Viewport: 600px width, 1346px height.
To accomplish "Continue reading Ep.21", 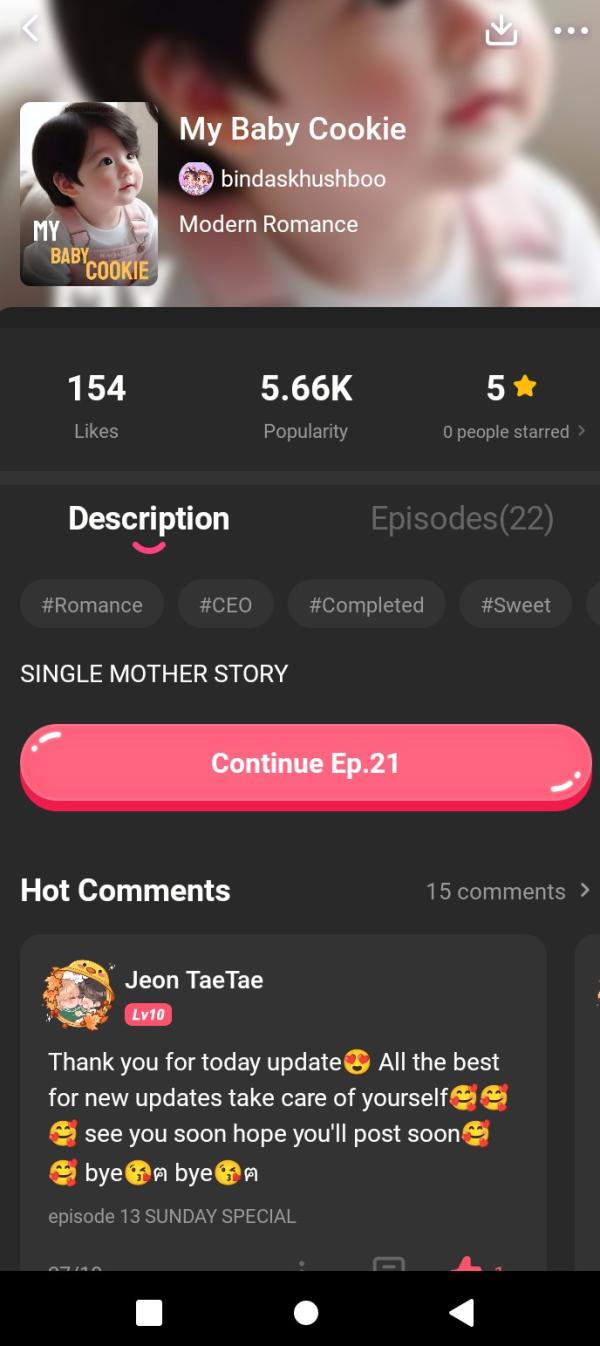I will pyautogui.click(x=305, y=764).
